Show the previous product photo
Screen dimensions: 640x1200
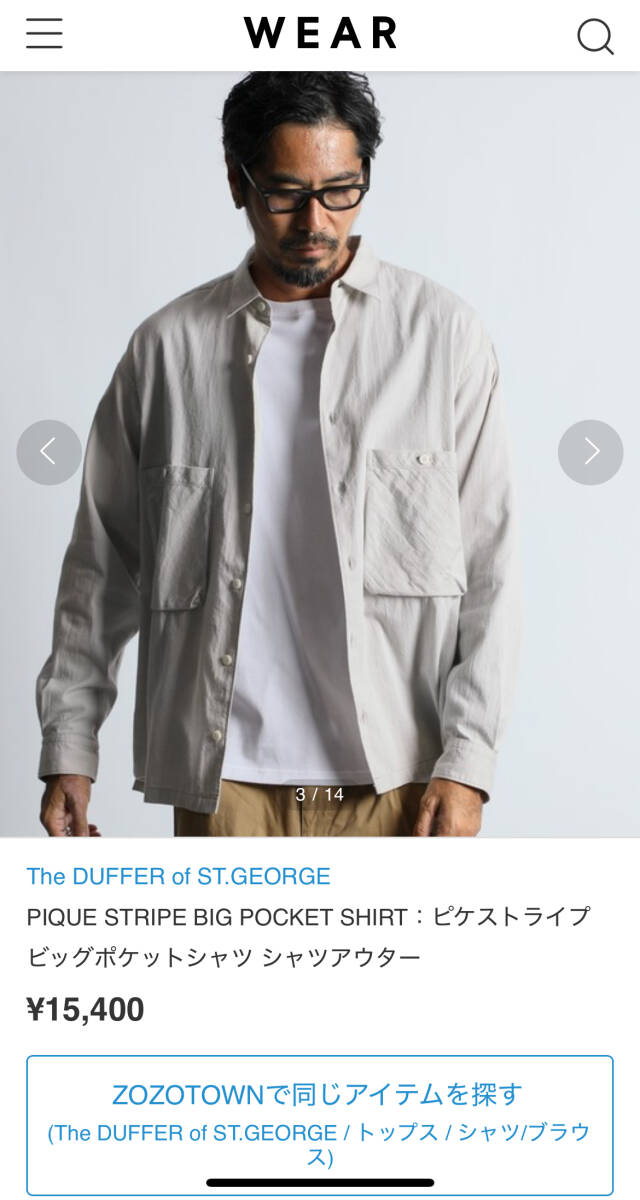pos(49,452)
